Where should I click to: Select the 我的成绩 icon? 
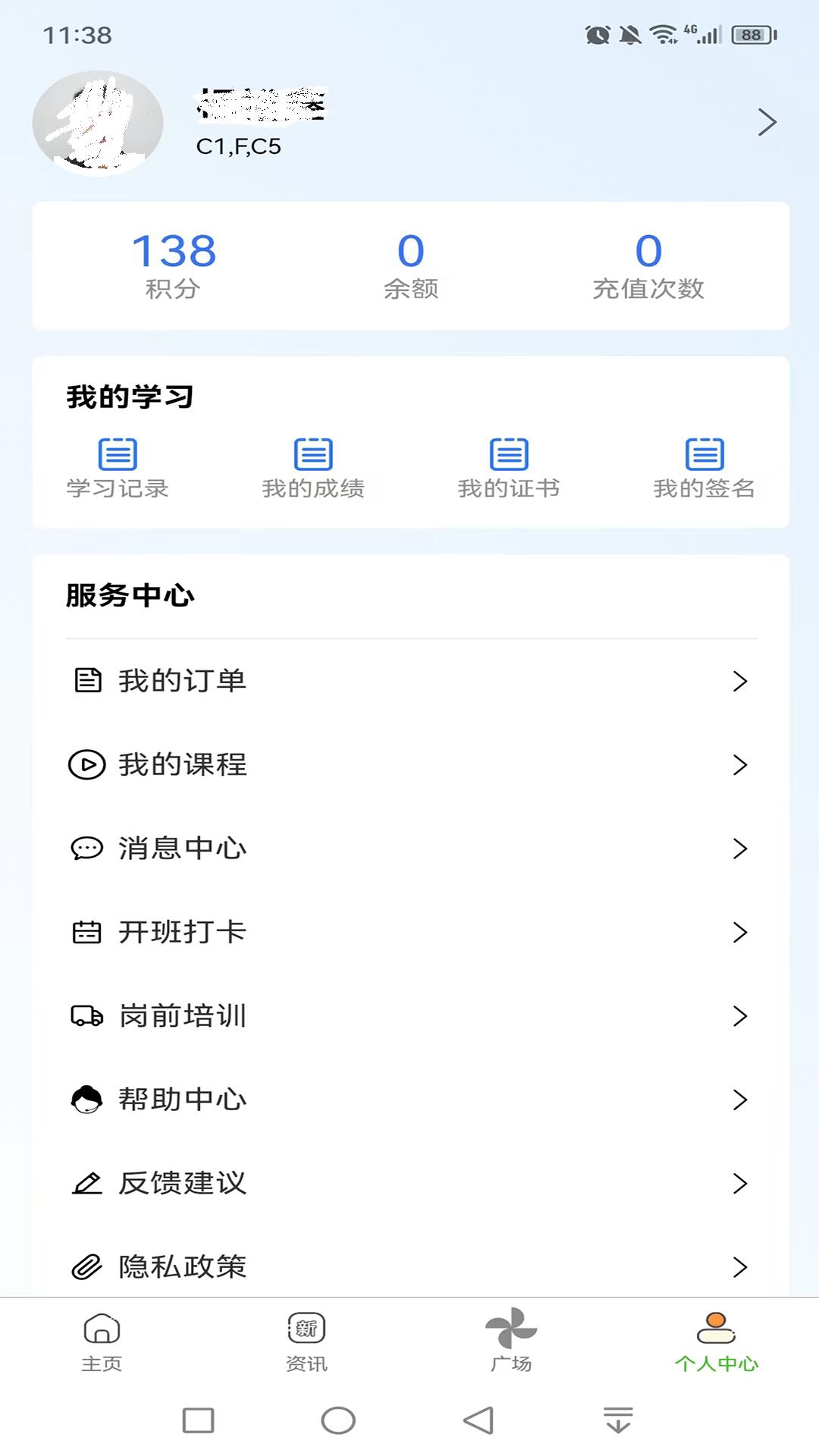click(312, 455)
